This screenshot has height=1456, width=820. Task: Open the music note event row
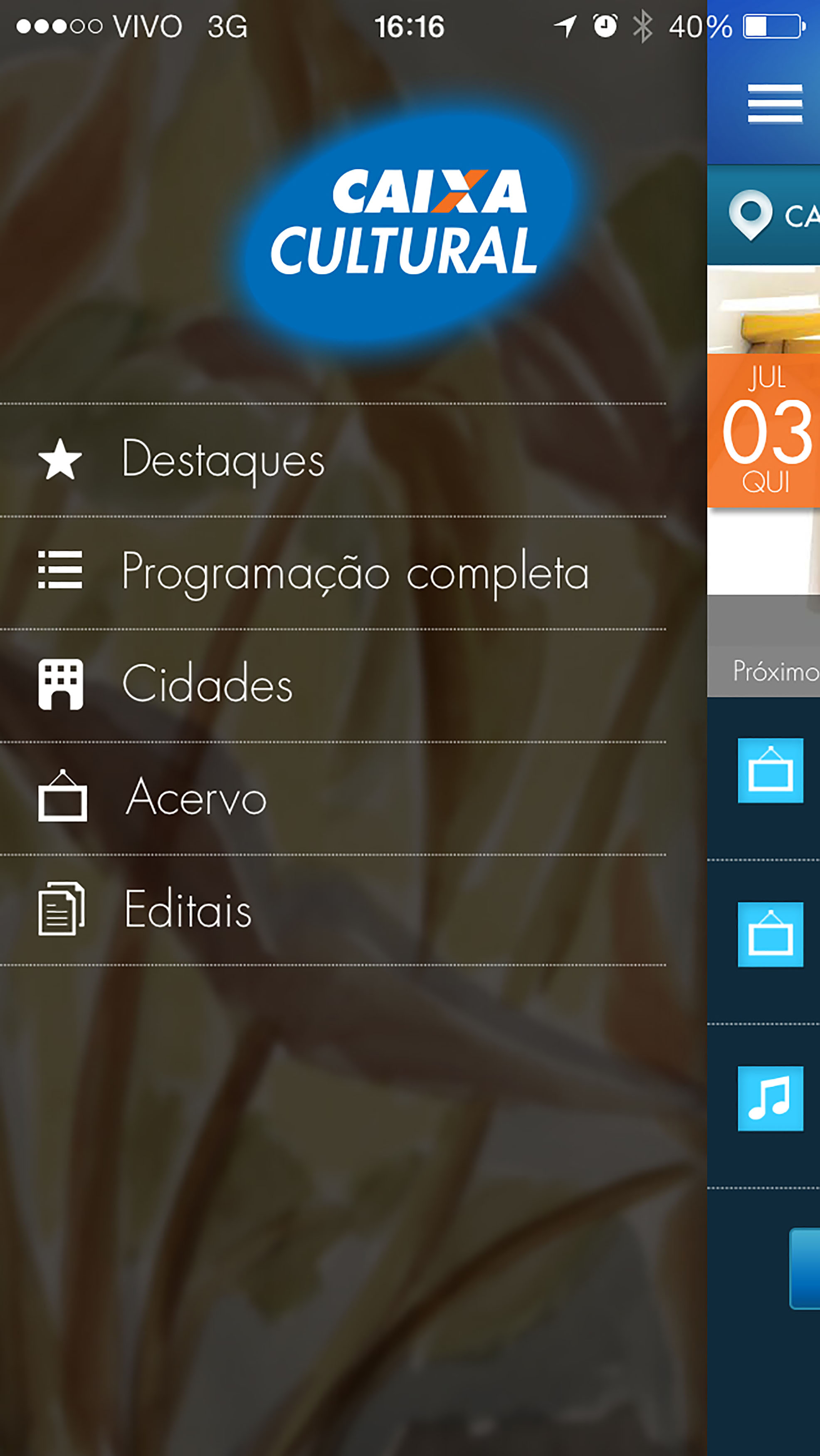point(770,1098)
